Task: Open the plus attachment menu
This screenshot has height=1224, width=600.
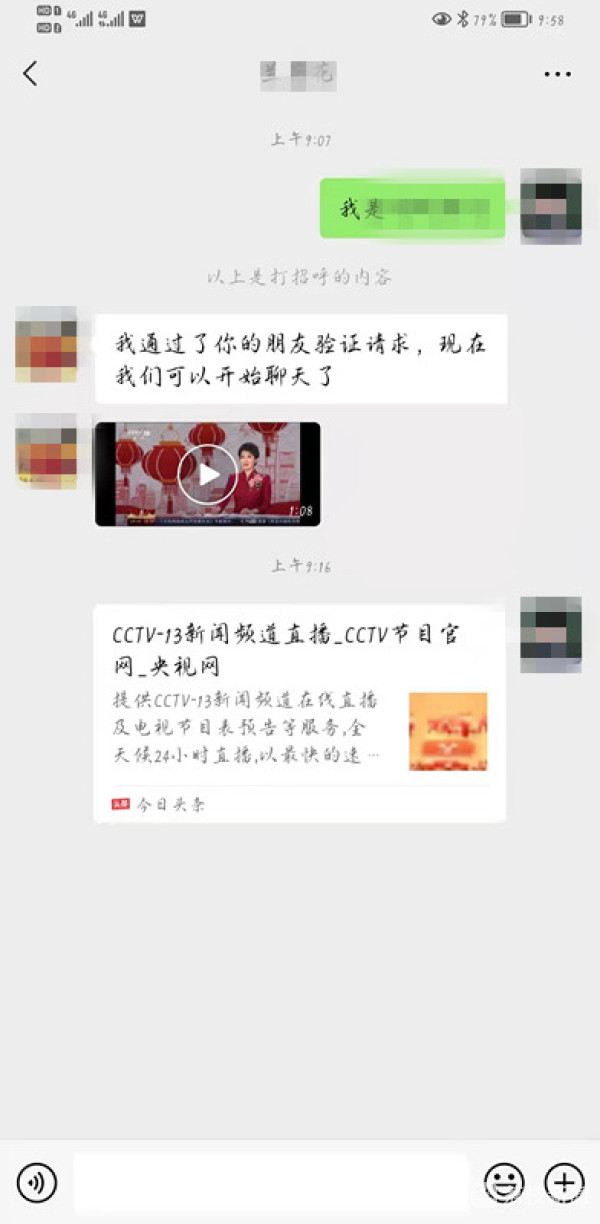Action: (x=563, y=1183)
